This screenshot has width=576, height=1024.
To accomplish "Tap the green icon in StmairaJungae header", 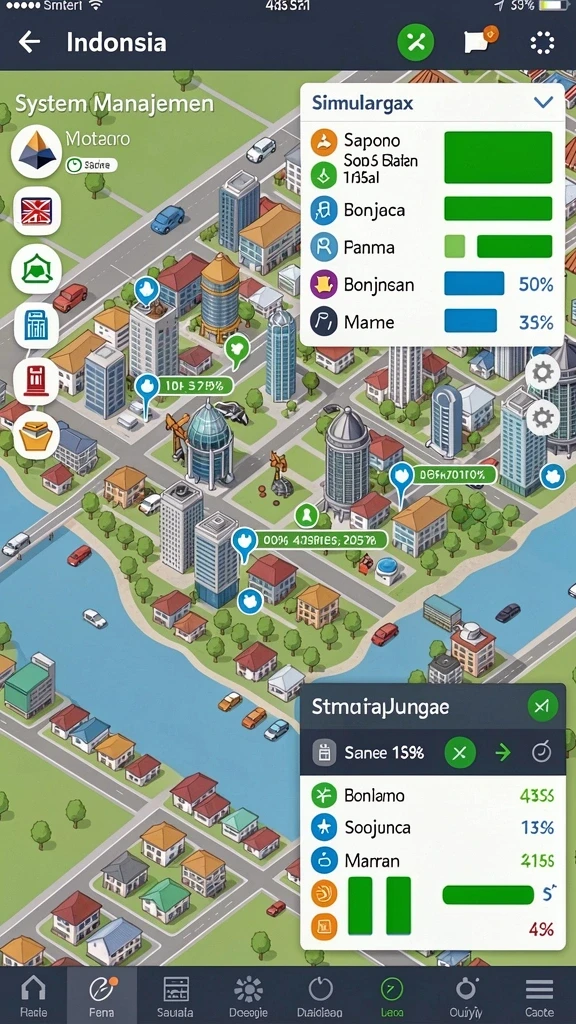I will pos(542,706).
